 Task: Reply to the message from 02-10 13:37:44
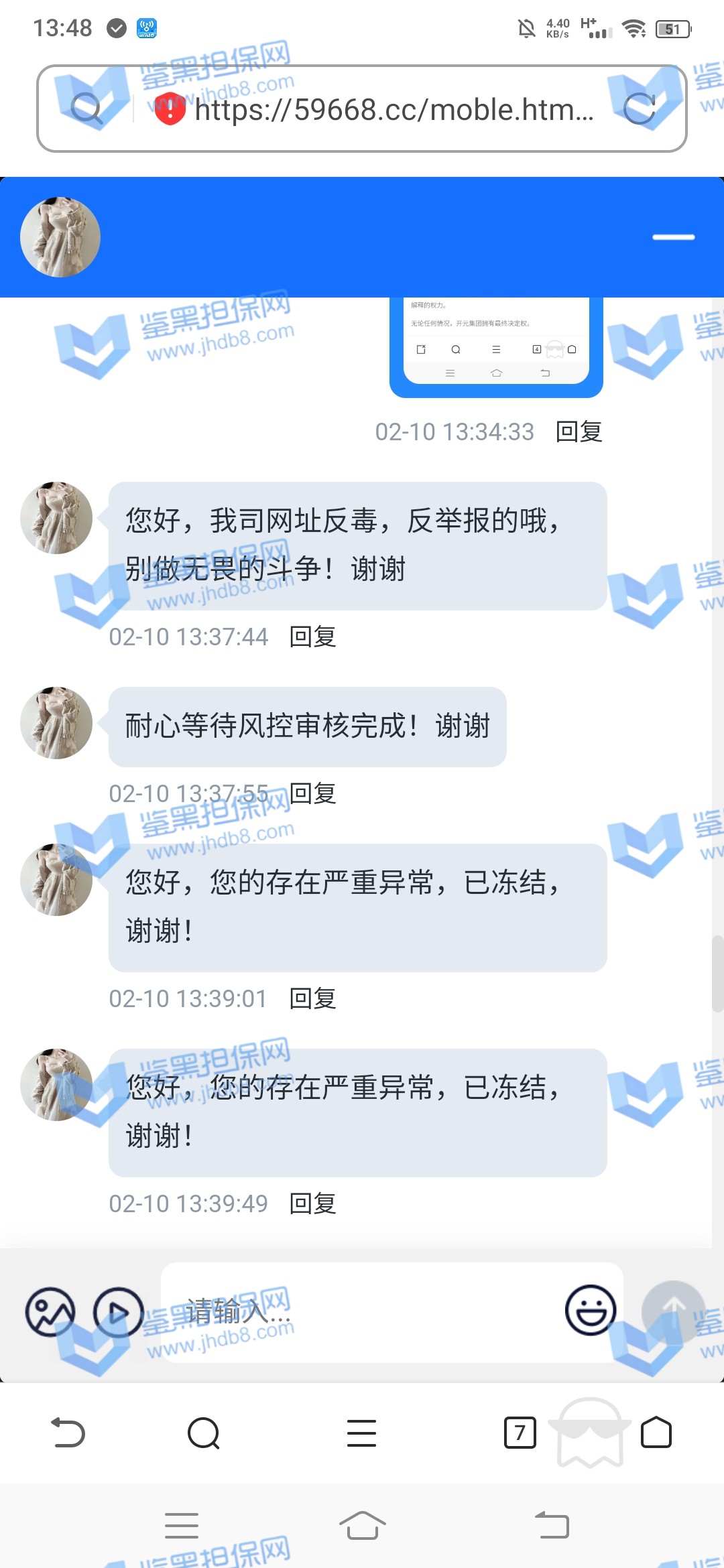click(312, 637)
